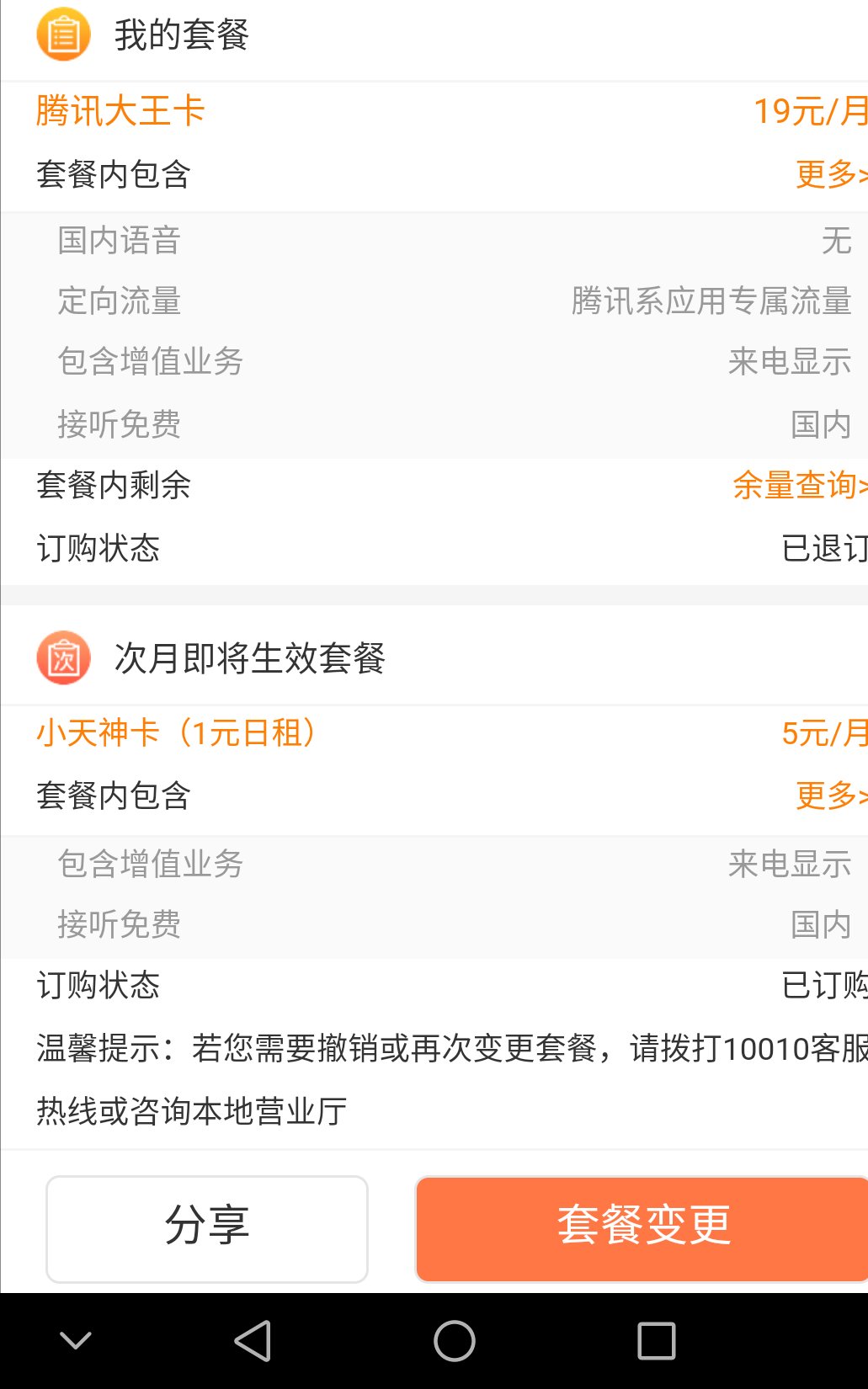868x1389 pixels.
Task: Hide navigation bar with down chevron
Action: pyautogui.click(x=76, y=1340)
